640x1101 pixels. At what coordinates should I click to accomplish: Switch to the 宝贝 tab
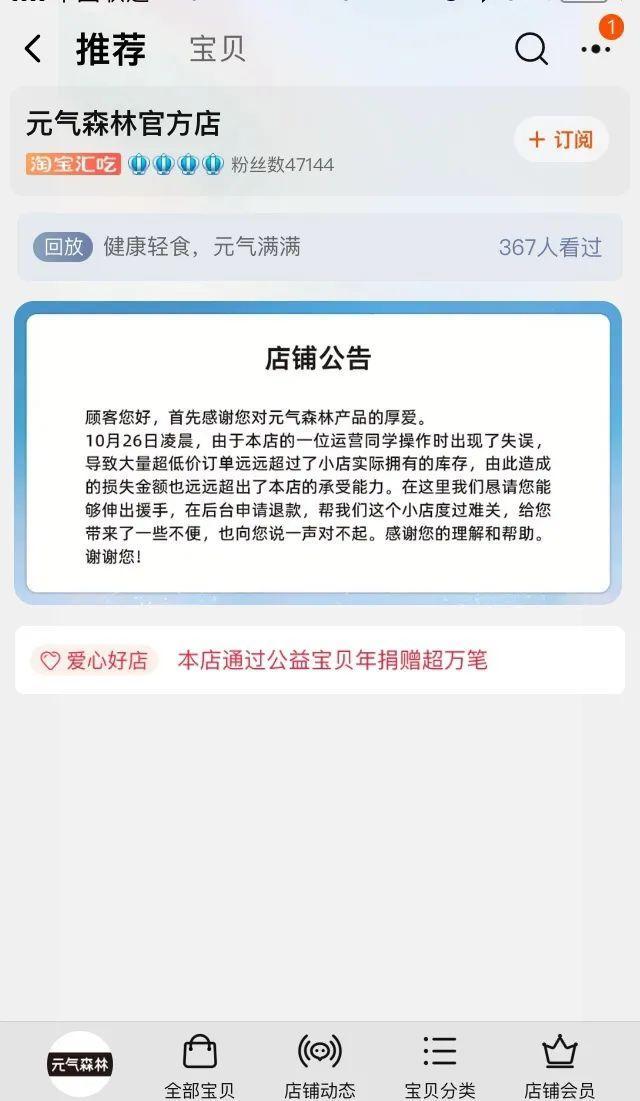pyautogui.click(x=217, y=49)
